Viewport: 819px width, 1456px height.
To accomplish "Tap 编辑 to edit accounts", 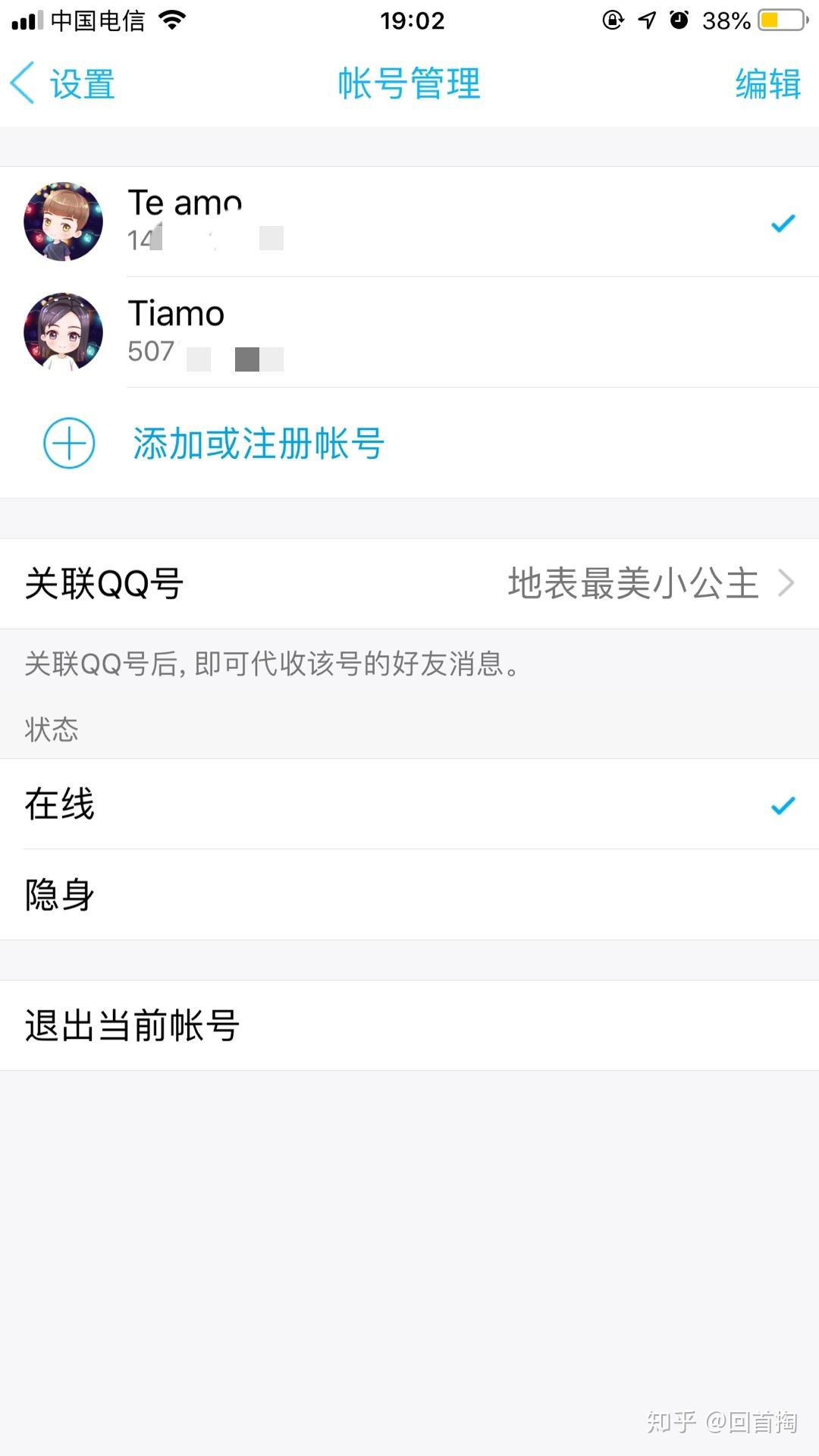I will pos(767,83).
